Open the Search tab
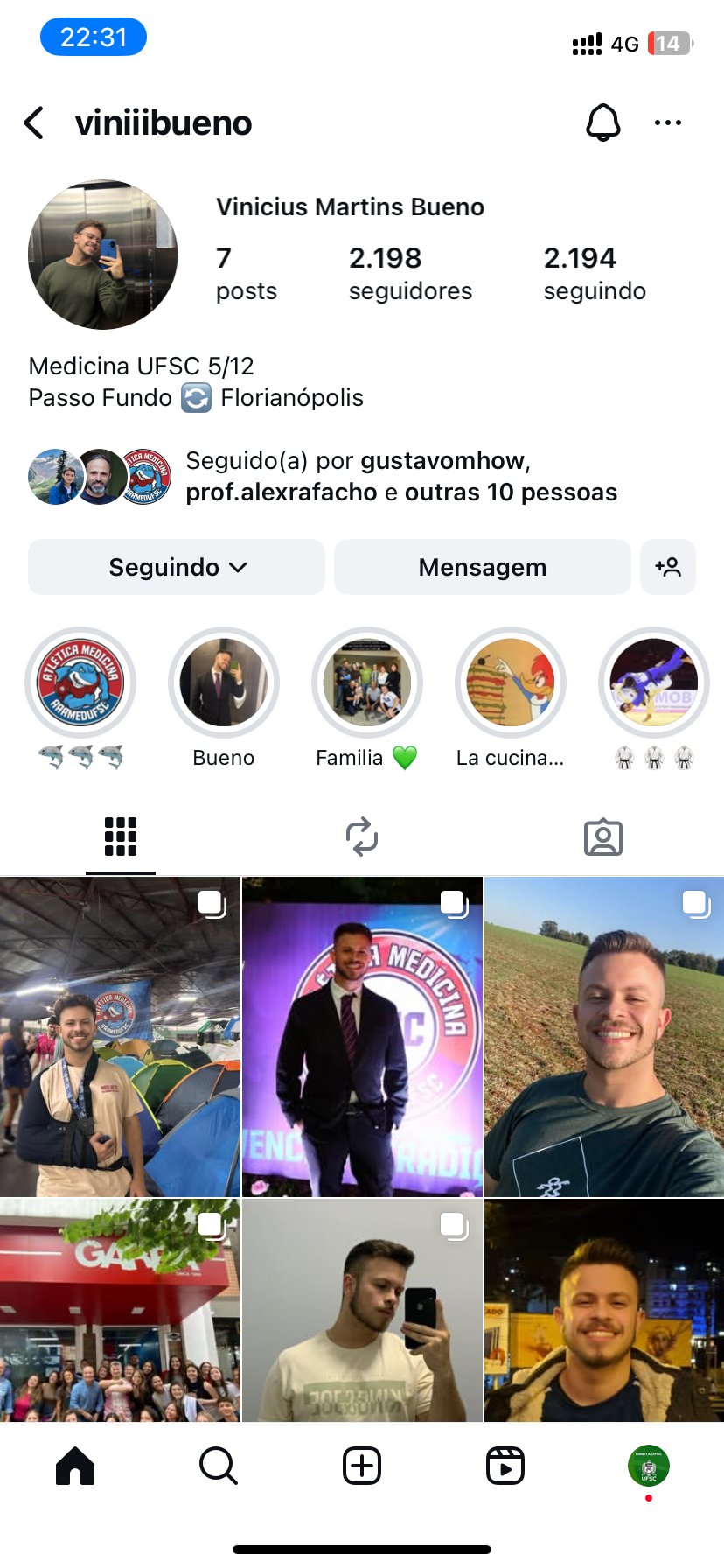 tap(219, 1466)
